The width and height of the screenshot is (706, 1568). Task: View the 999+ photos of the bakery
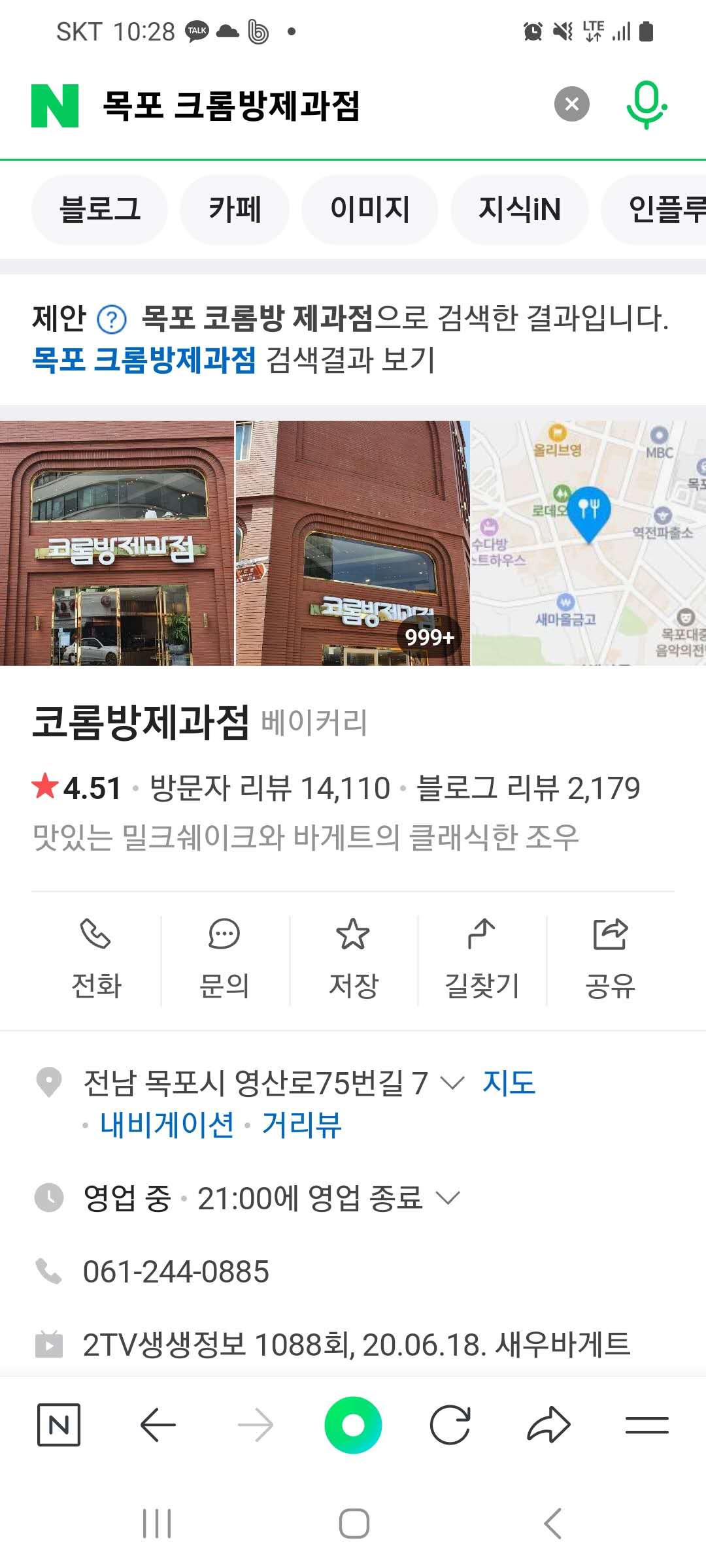(353, 542)
